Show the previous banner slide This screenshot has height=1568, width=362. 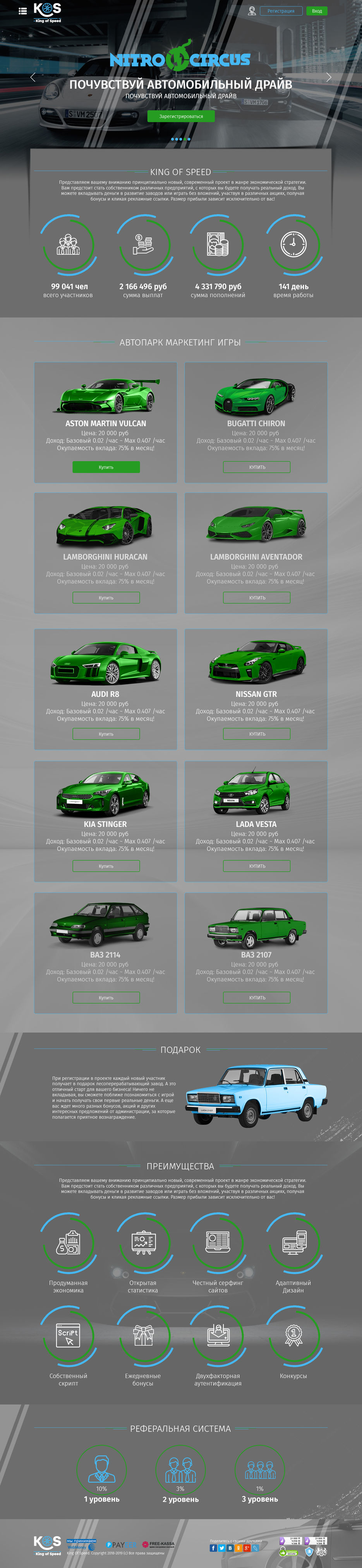point(33,77)
